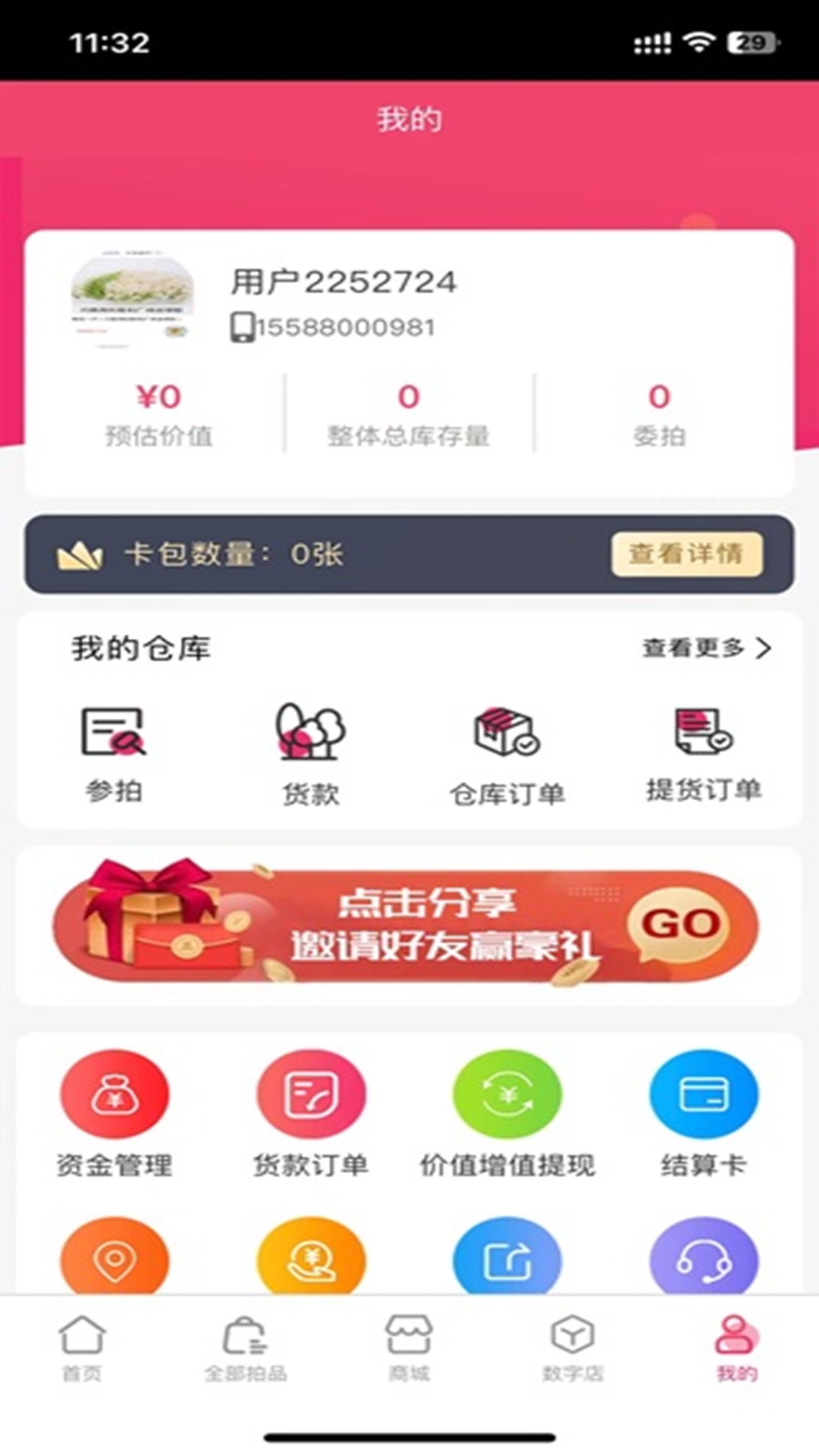Switch to the 商城 tab
The height and width of the screenshot is (1456, 819).
coord(409,1349)
